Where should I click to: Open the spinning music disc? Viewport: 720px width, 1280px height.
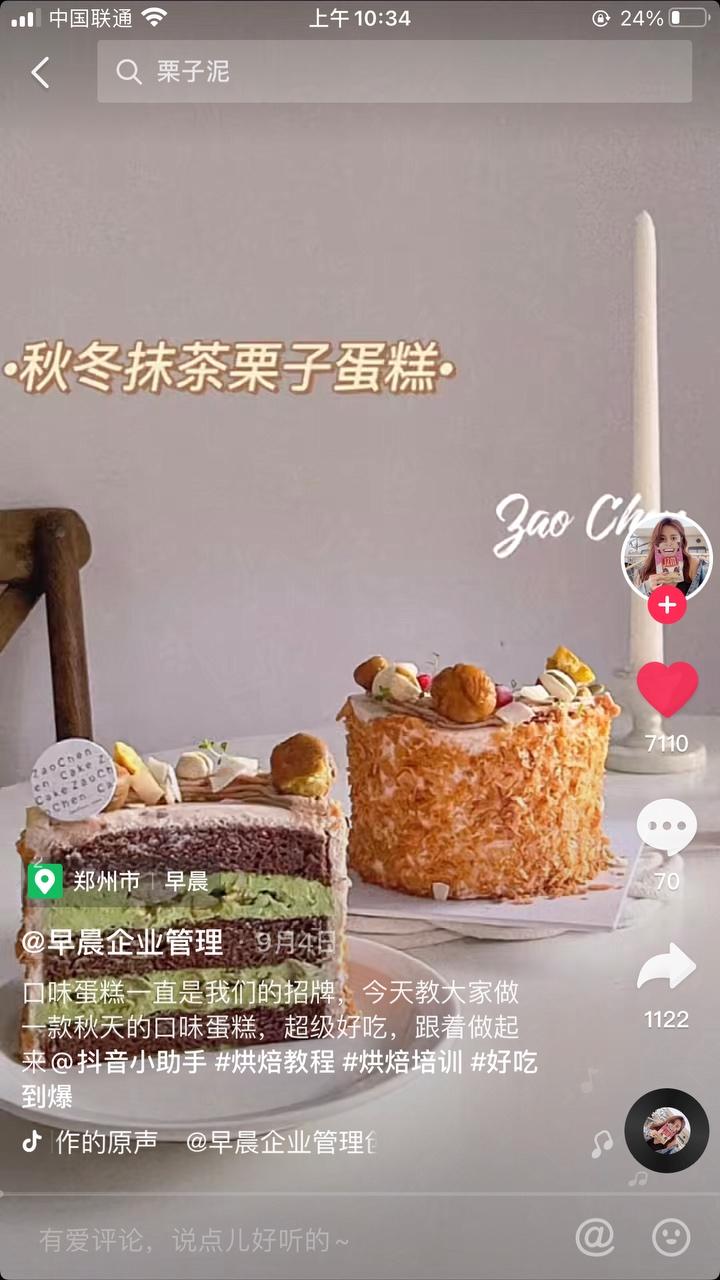tap(667, 1131)
